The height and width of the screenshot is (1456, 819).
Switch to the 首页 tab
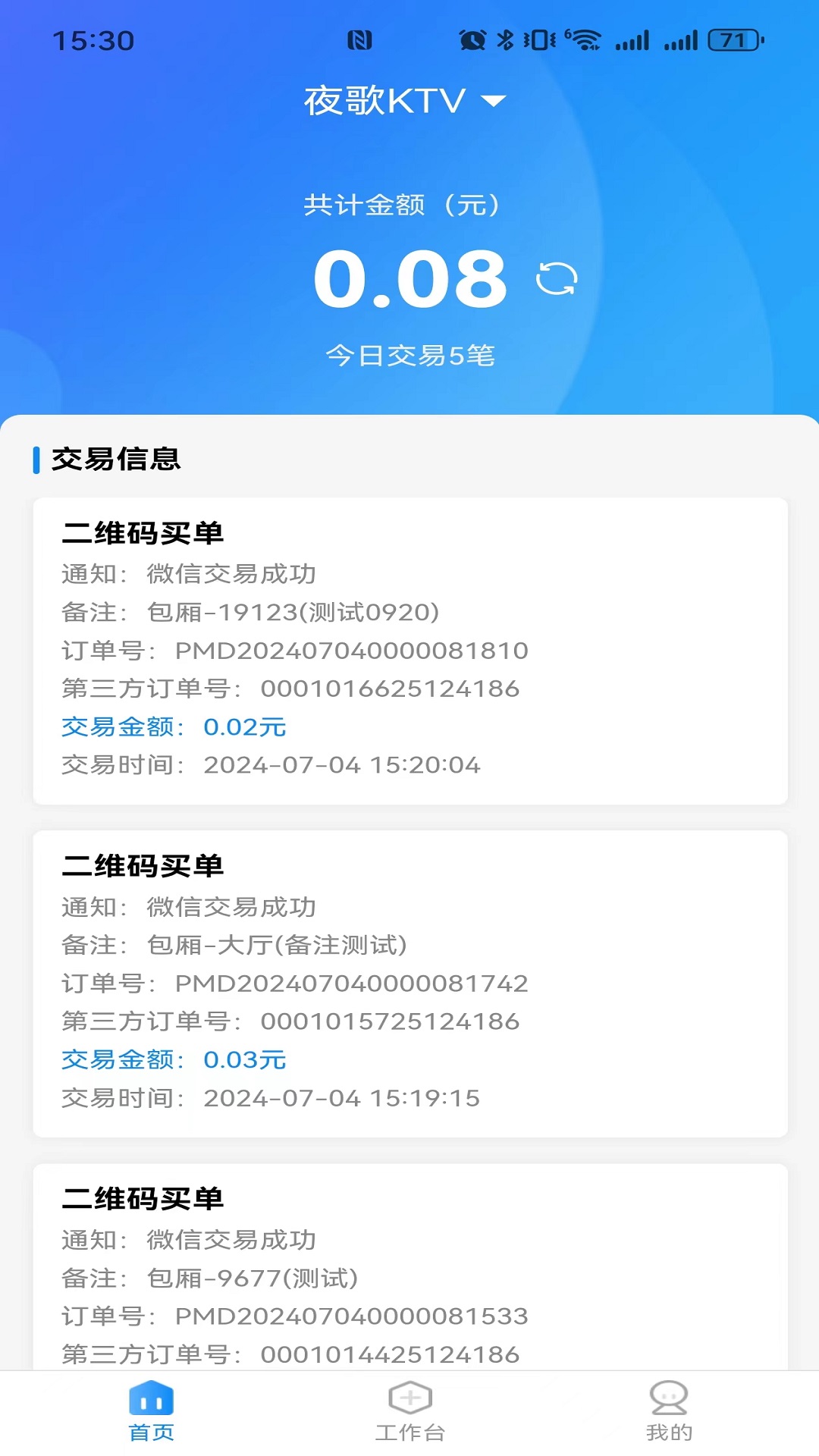[x=151, y=1410]
